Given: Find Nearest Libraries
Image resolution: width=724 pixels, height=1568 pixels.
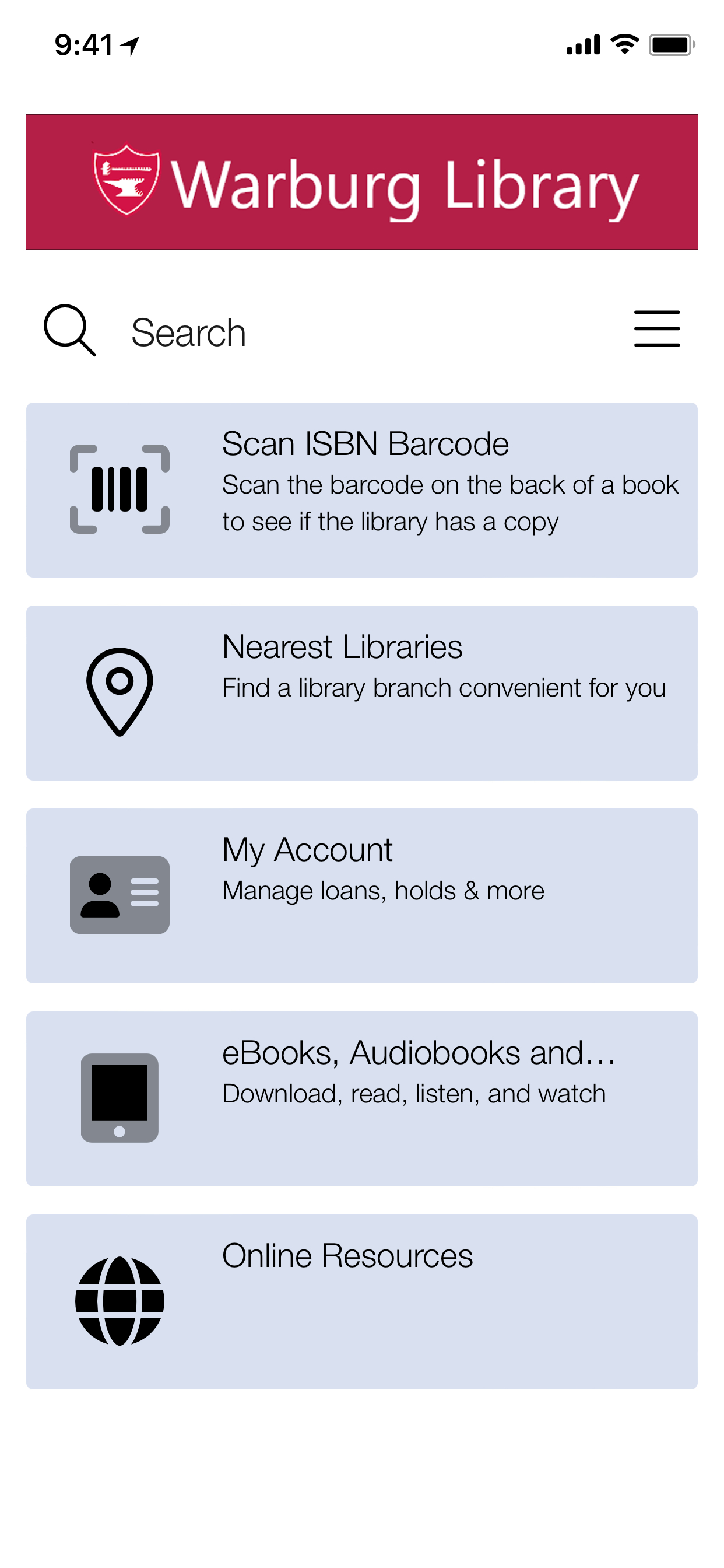Looking at the screenshot, I should coord(361,692).
